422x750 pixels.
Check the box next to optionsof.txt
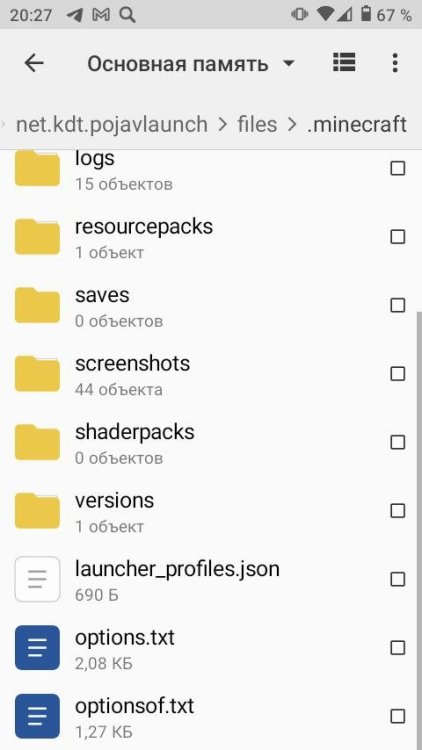tap(398, 717)
